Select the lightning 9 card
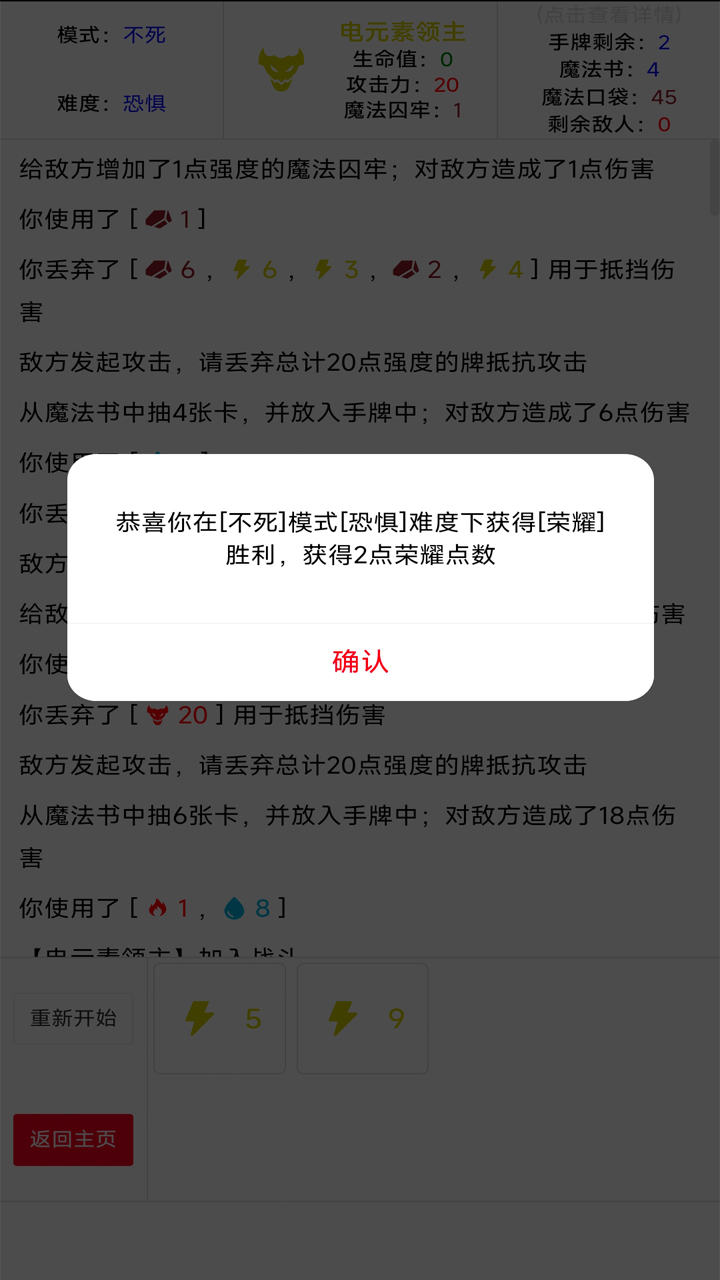The image size is (720, 1280). click(363, 1018)
